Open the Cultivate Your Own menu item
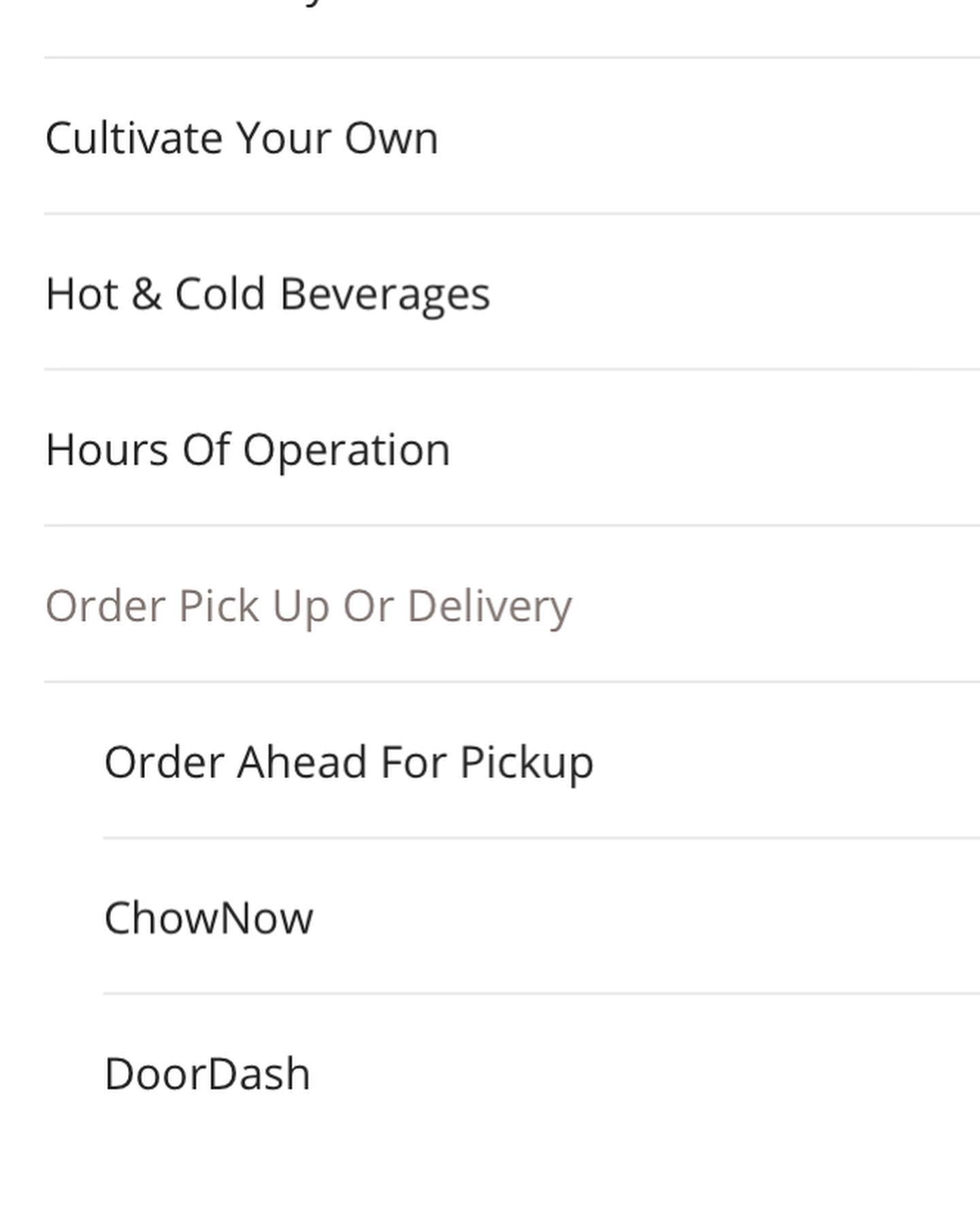The width and height of the screenshot is (980, 1222). click(242, 138)
